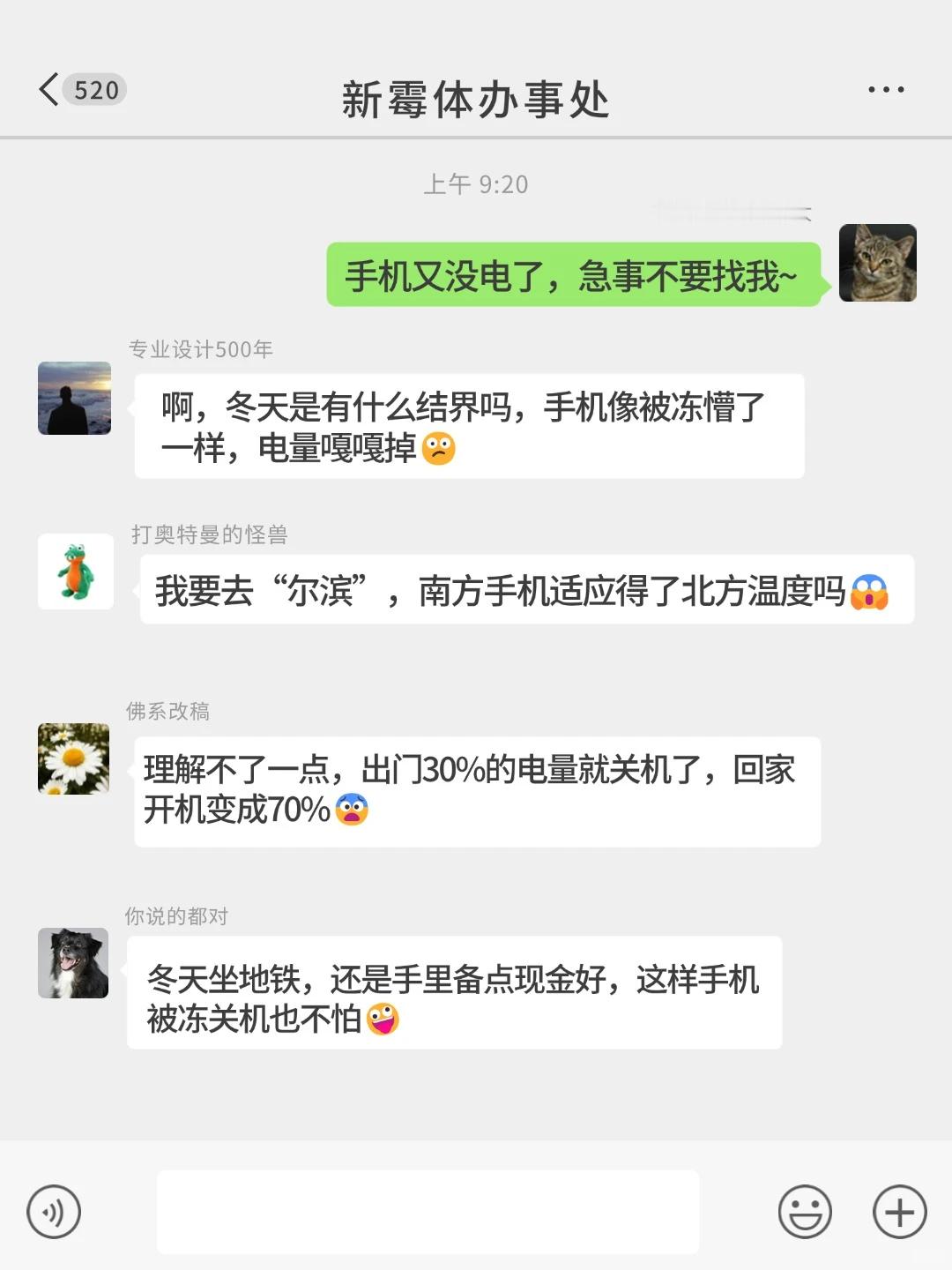Open the "+" attachment menu
The width and height of the screenshot is (952, 1270).
coord(896,1212)
